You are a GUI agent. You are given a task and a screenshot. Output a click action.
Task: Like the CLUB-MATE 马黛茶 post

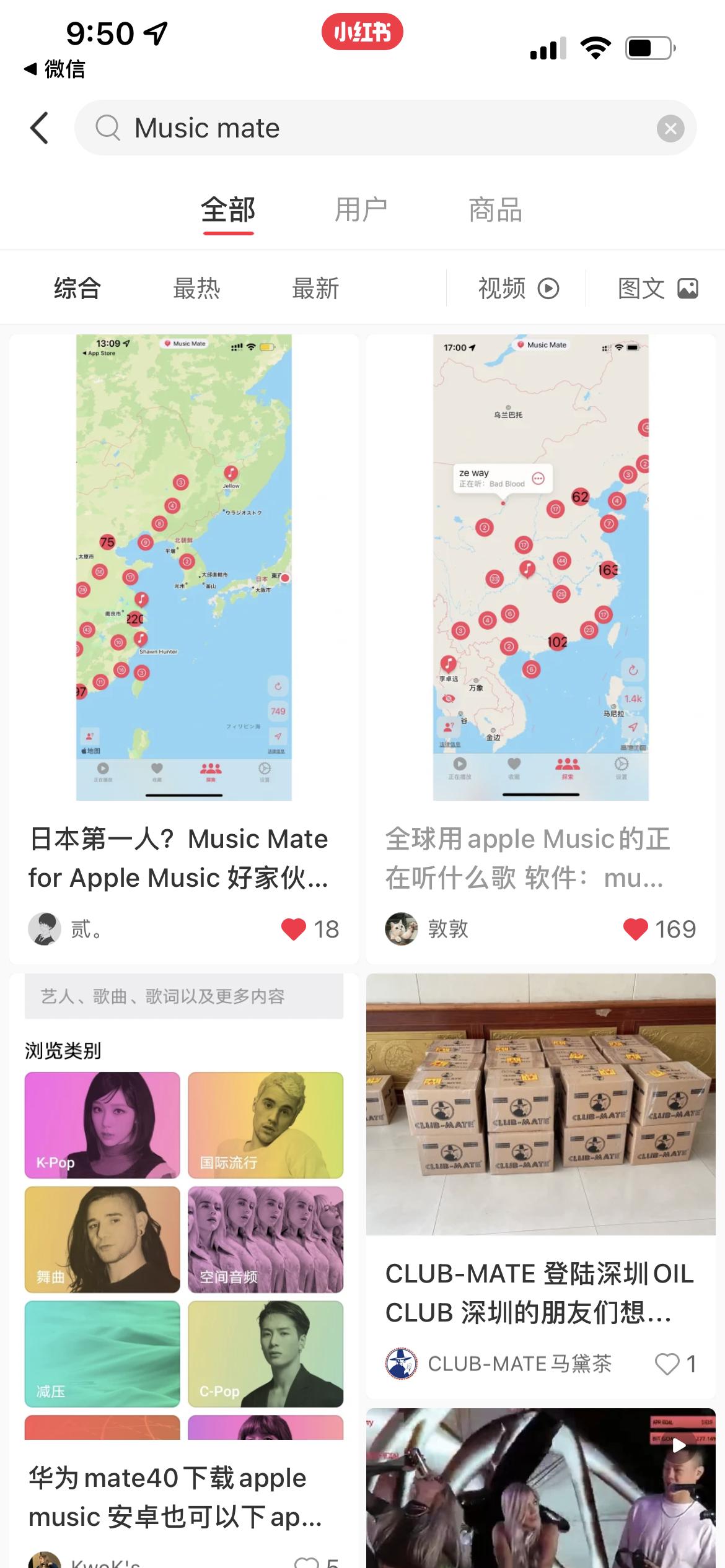coord(667,1364)
